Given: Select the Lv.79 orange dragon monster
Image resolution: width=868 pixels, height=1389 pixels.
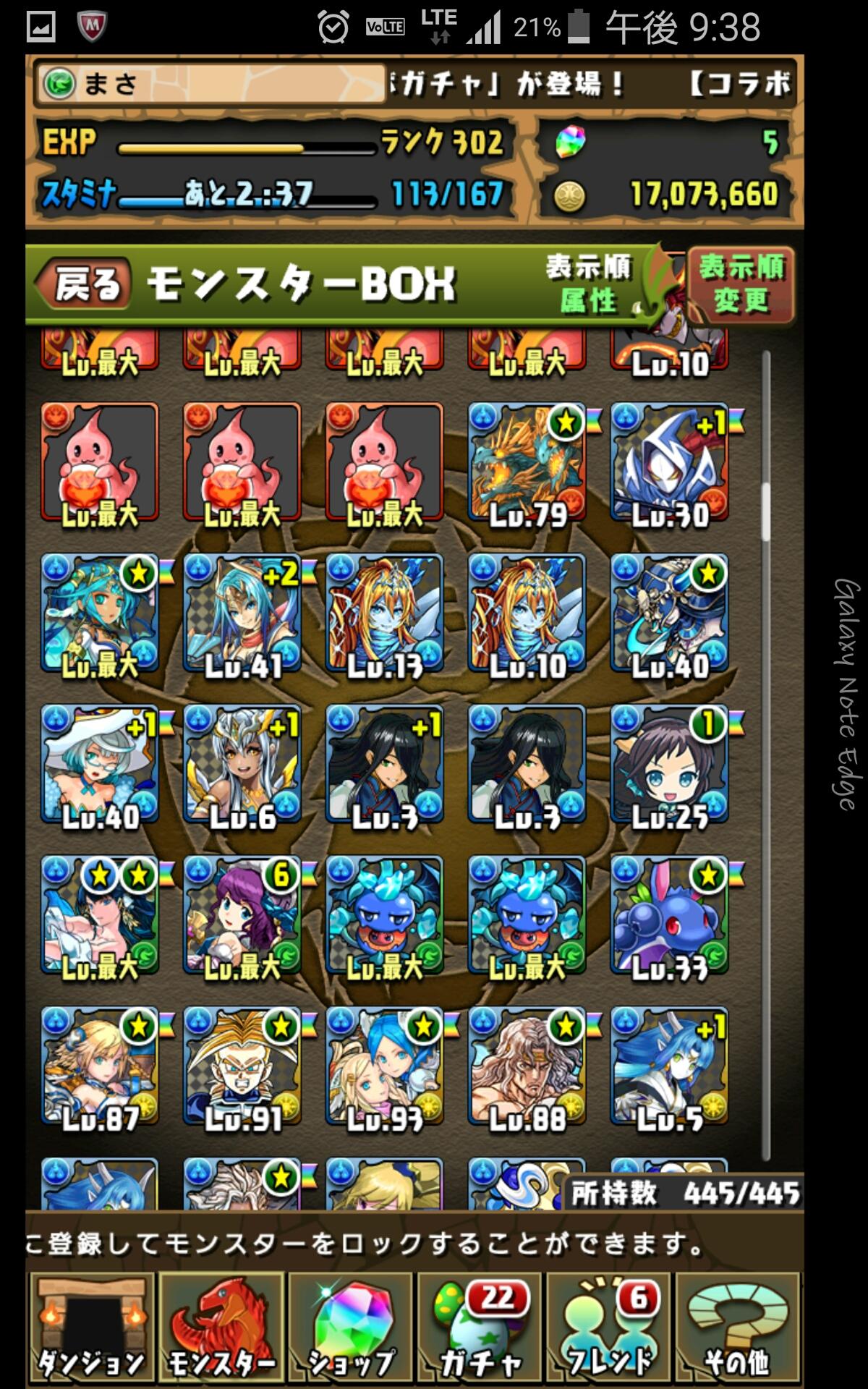Looking at the screenshot, I should 527,463.
